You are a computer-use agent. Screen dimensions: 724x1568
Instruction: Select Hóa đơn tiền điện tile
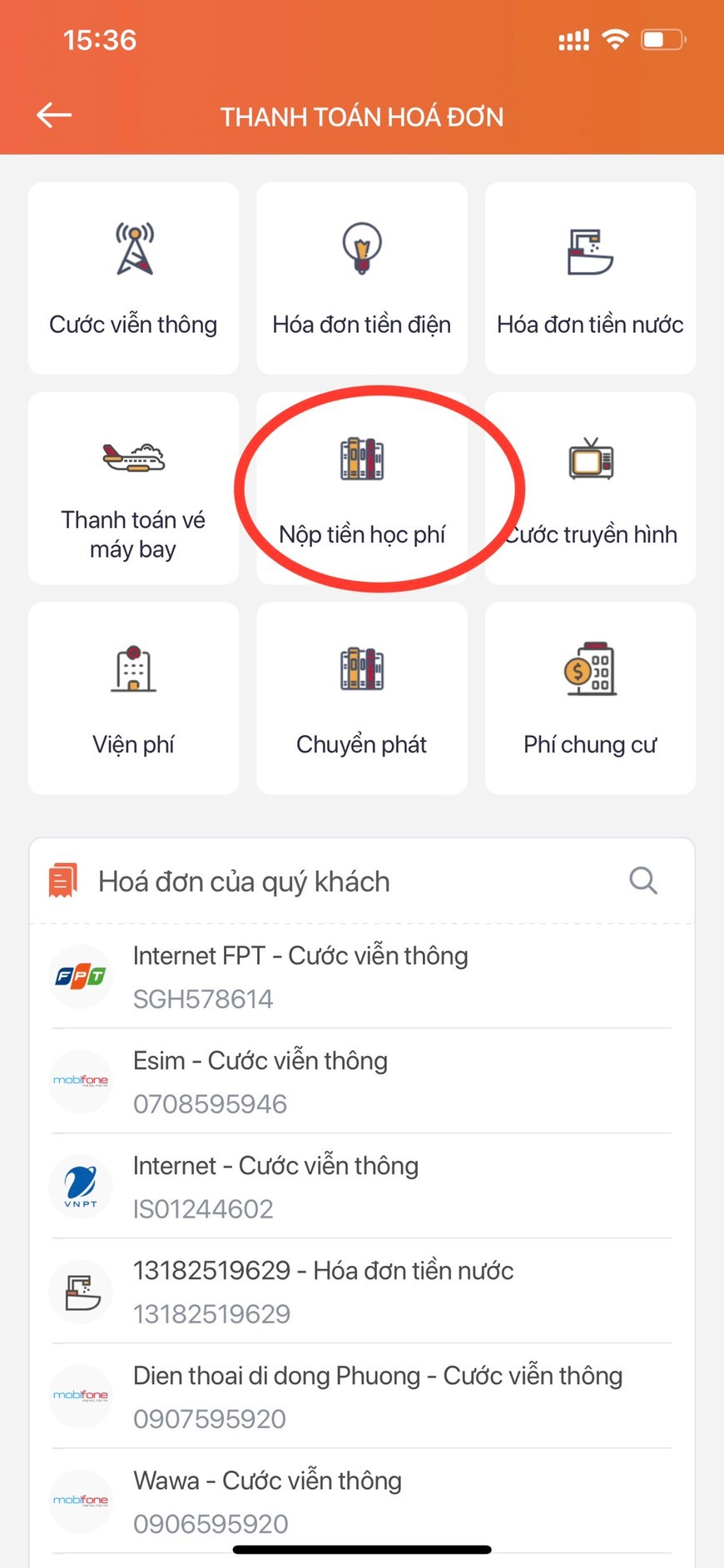click(x=361, y=279)
